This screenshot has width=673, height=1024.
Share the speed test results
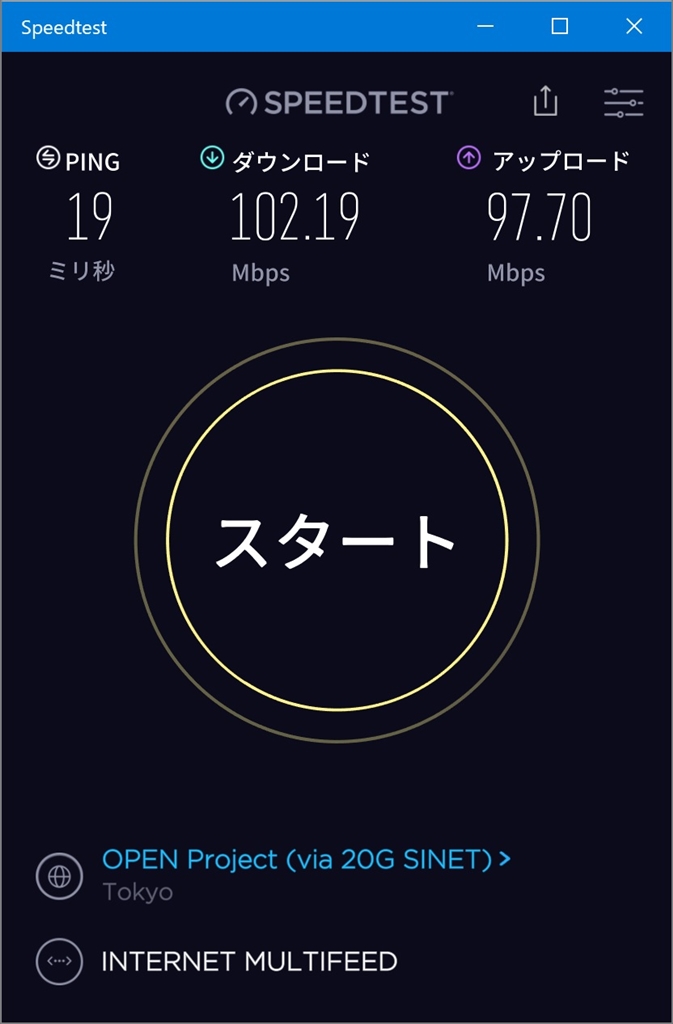pyautogui.click(x=545, y=101)
